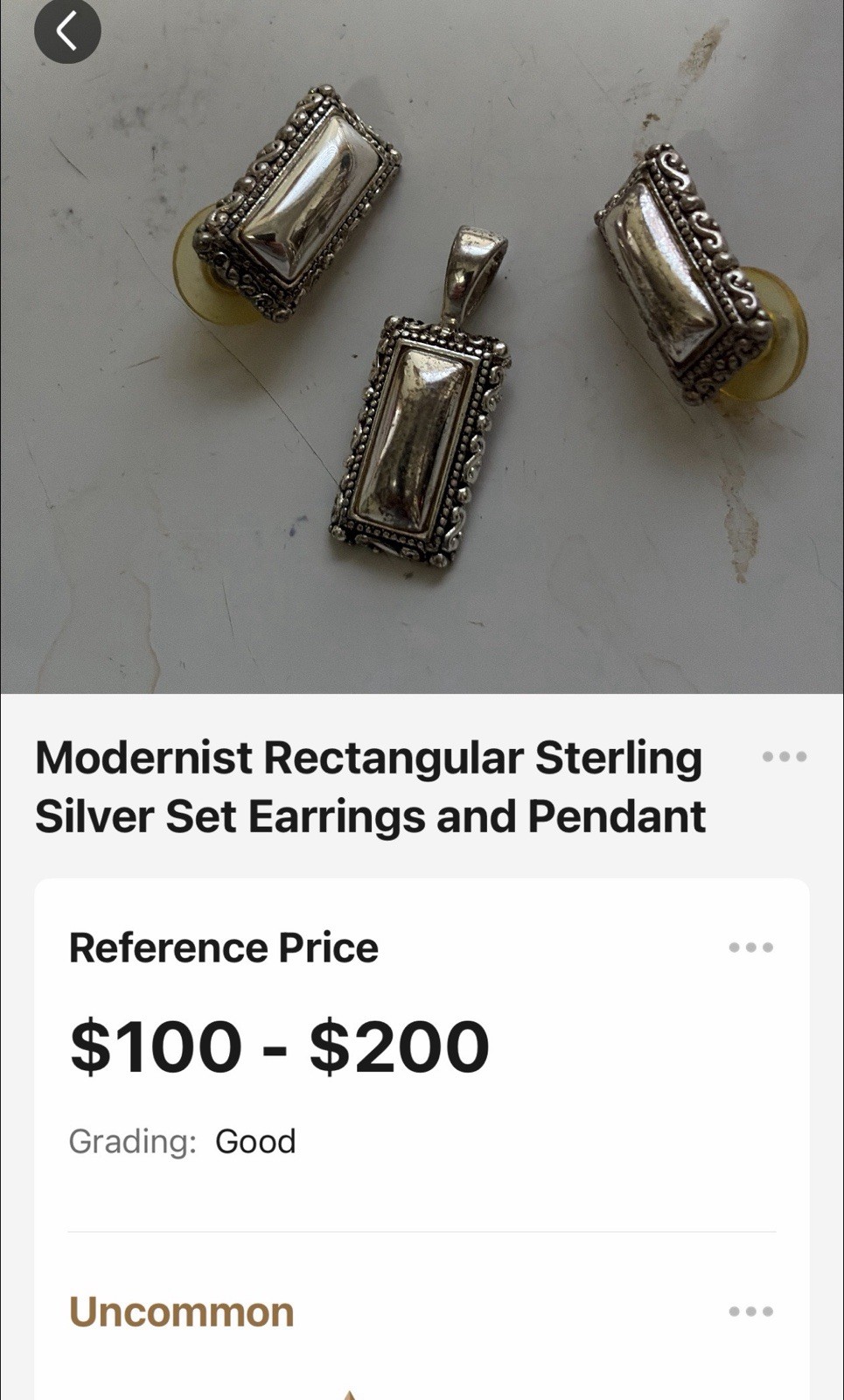The image size is (844, 1400).
Task: Open details from the Reference Price heading
Action: coord(224,945)
